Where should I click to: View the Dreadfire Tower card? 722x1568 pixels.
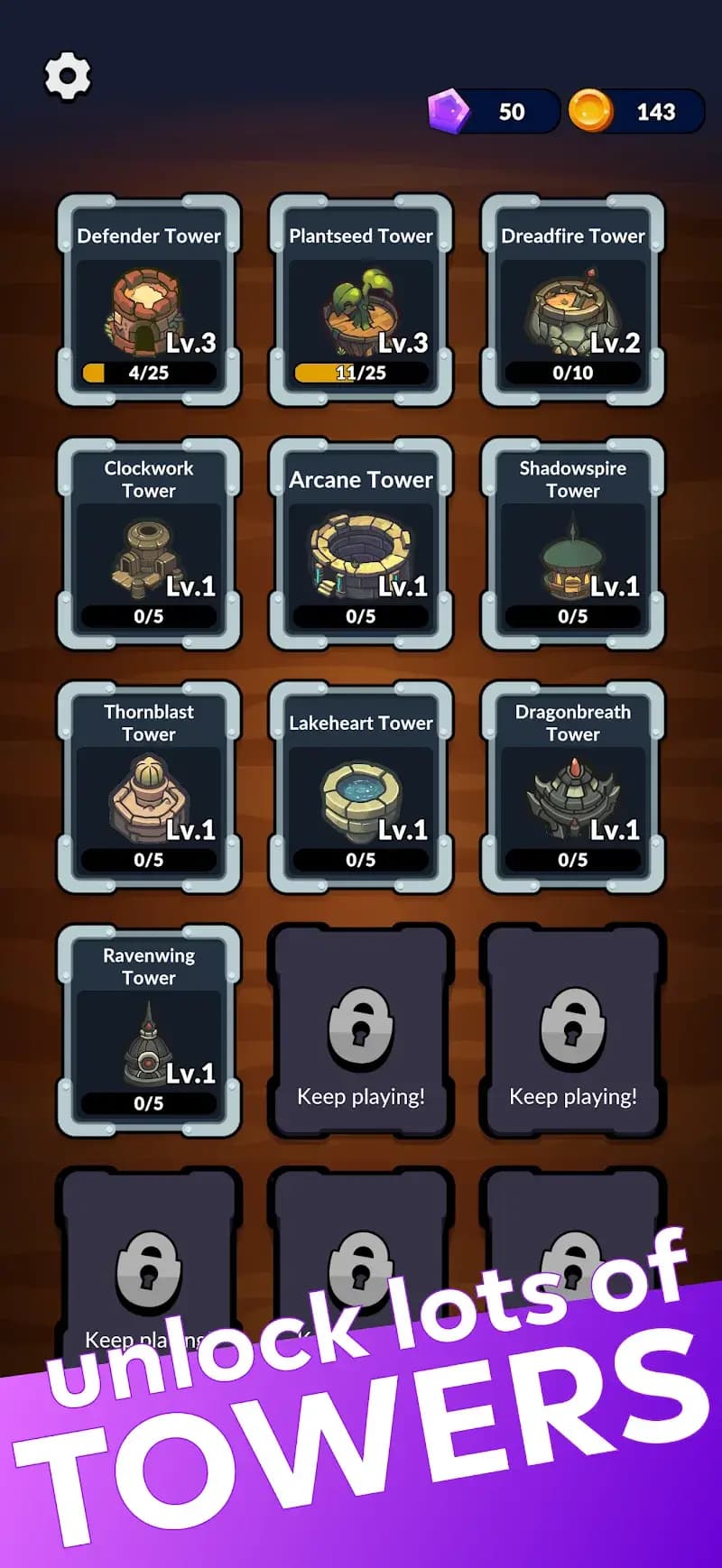tap(573, 300)
